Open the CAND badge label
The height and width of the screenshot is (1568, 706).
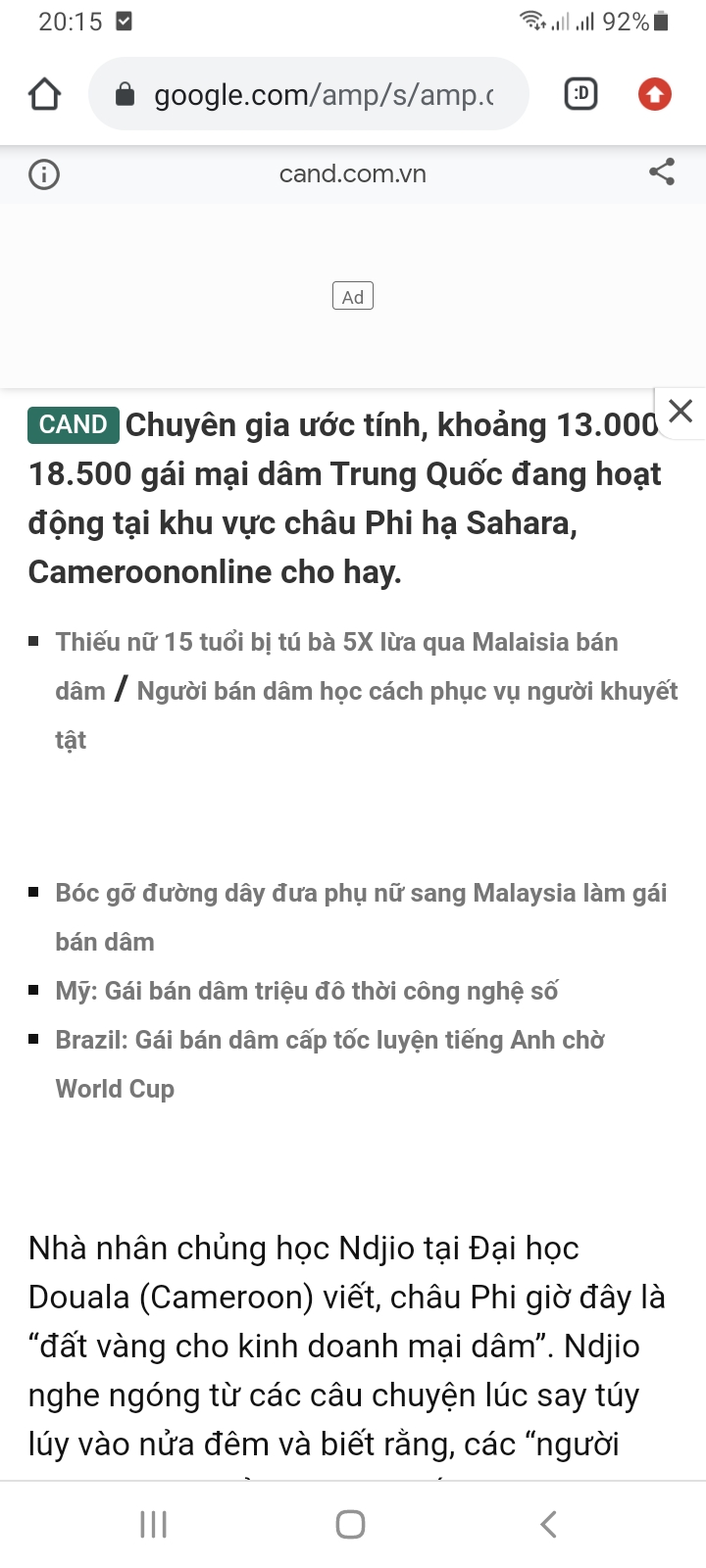[x=73, y=424]
